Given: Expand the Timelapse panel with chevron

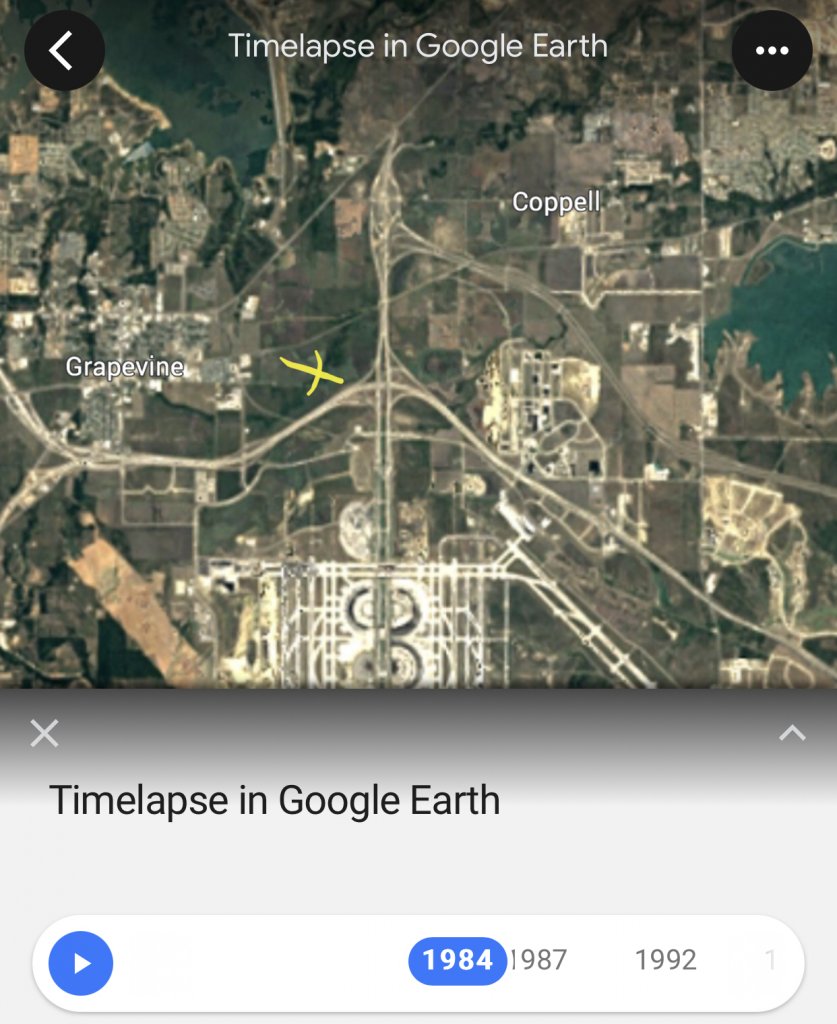Looking at the screenshot, I should [x=792, y=733].
